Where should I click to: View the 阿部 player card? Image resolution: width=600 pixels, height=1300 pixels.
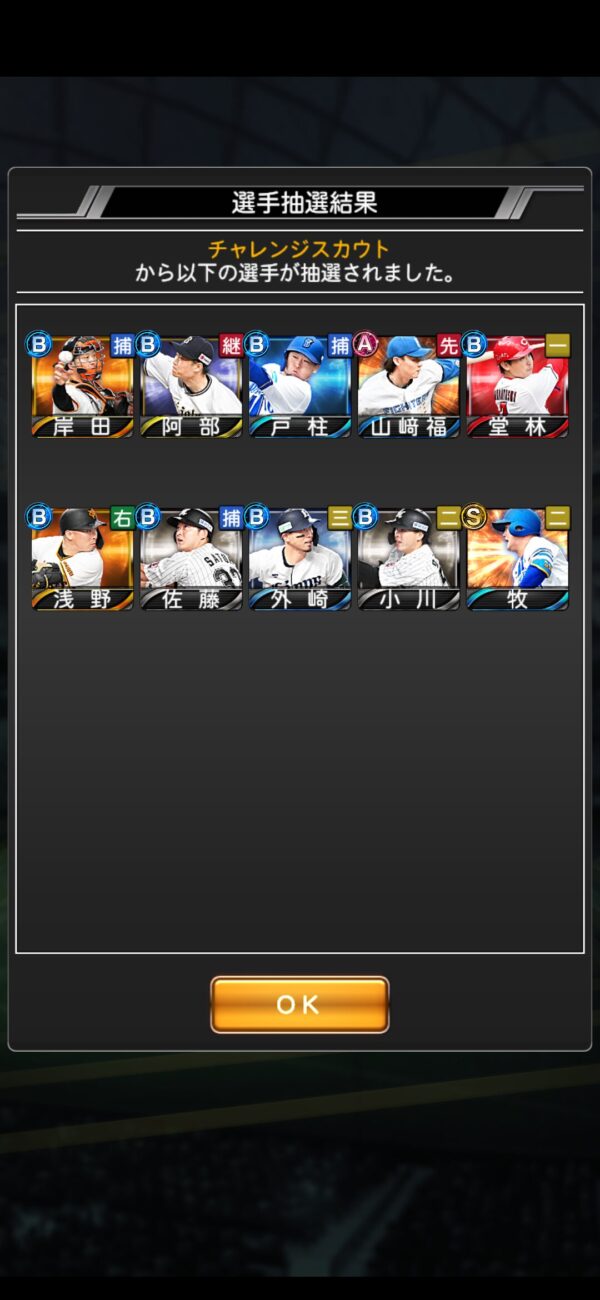191,387
